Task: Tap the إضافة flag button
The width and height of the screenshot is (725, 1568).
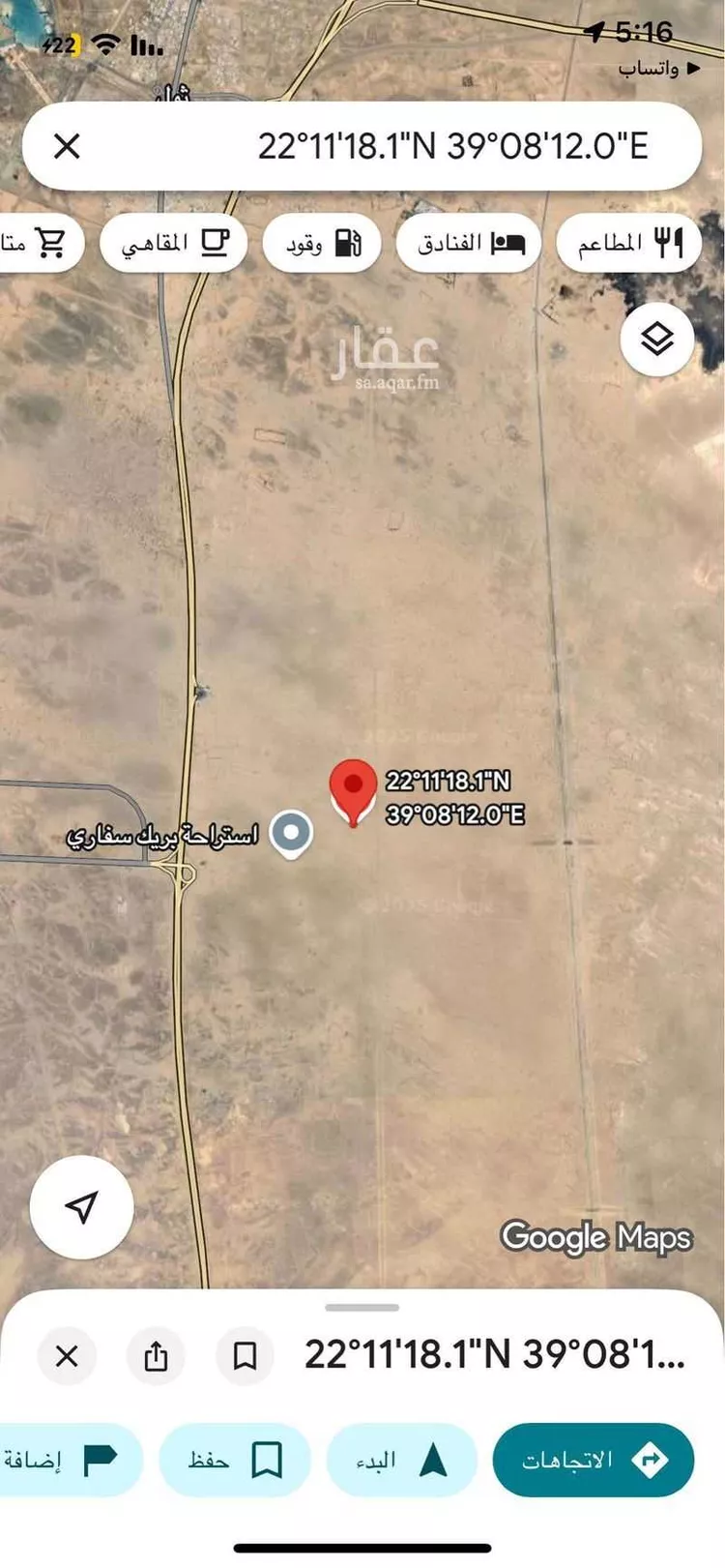Action: coord(68,1459)
